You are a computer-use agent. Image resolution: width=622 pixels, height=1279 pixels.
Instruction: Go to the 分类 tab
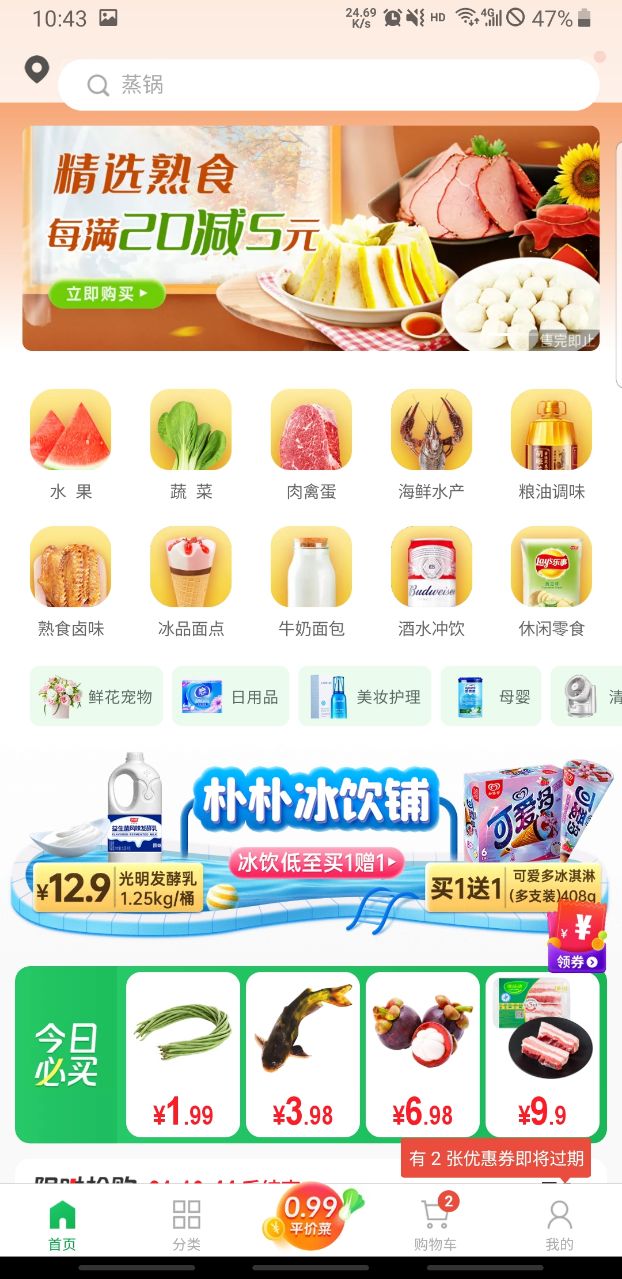[x=186, y=1224]
